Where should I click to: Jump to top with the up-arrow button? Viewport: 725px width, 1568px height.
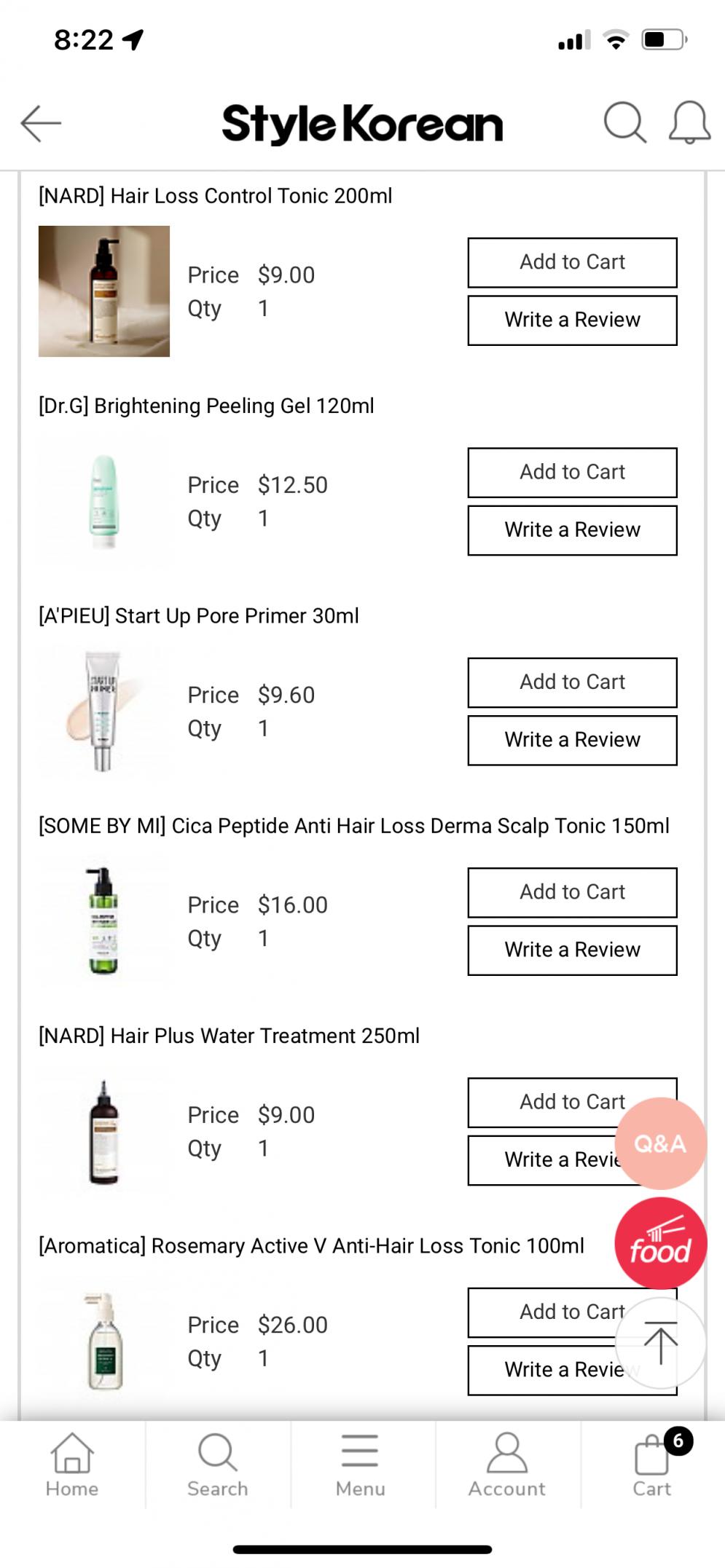(x=660, y=1343)
